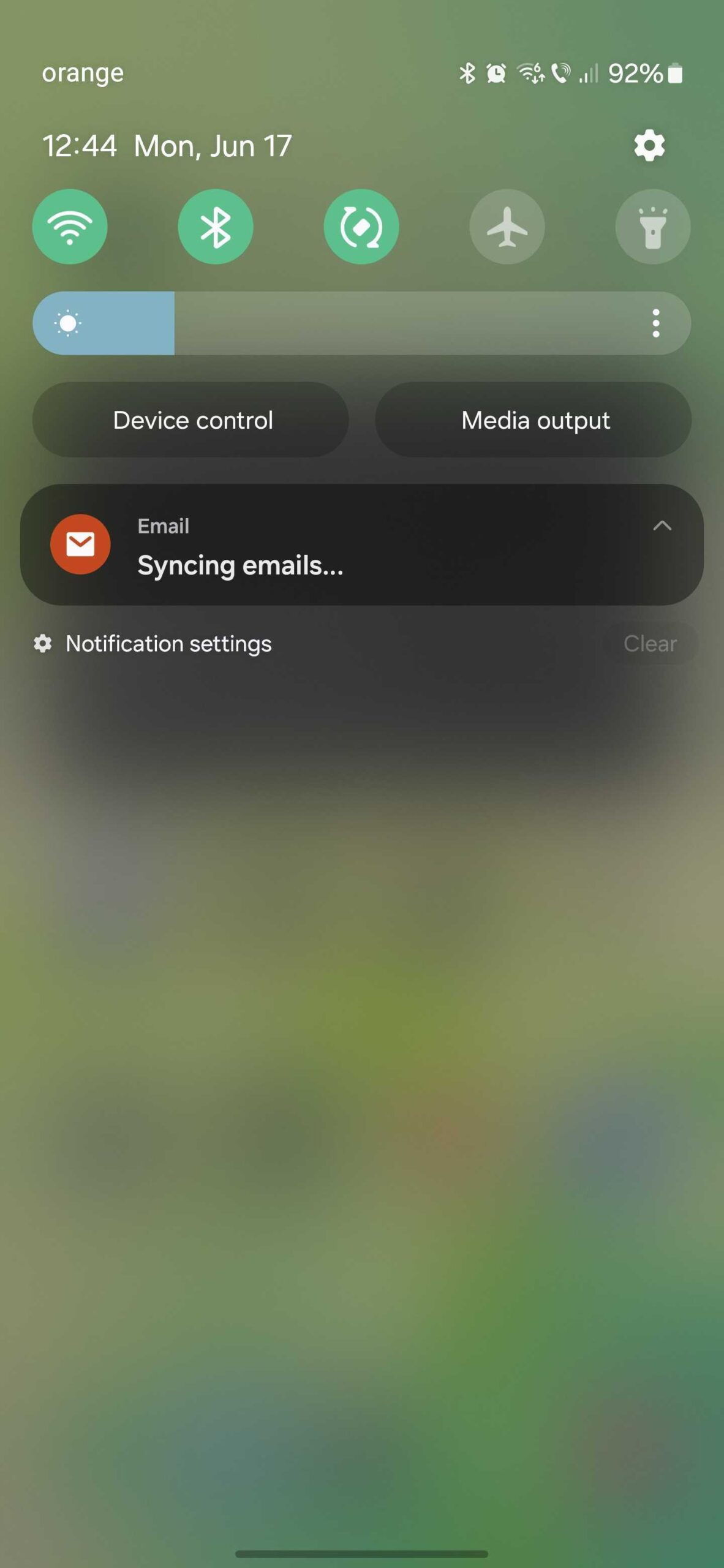Toggle auto-rotate screen setting
724x1568 pixels.
(361, 227)
